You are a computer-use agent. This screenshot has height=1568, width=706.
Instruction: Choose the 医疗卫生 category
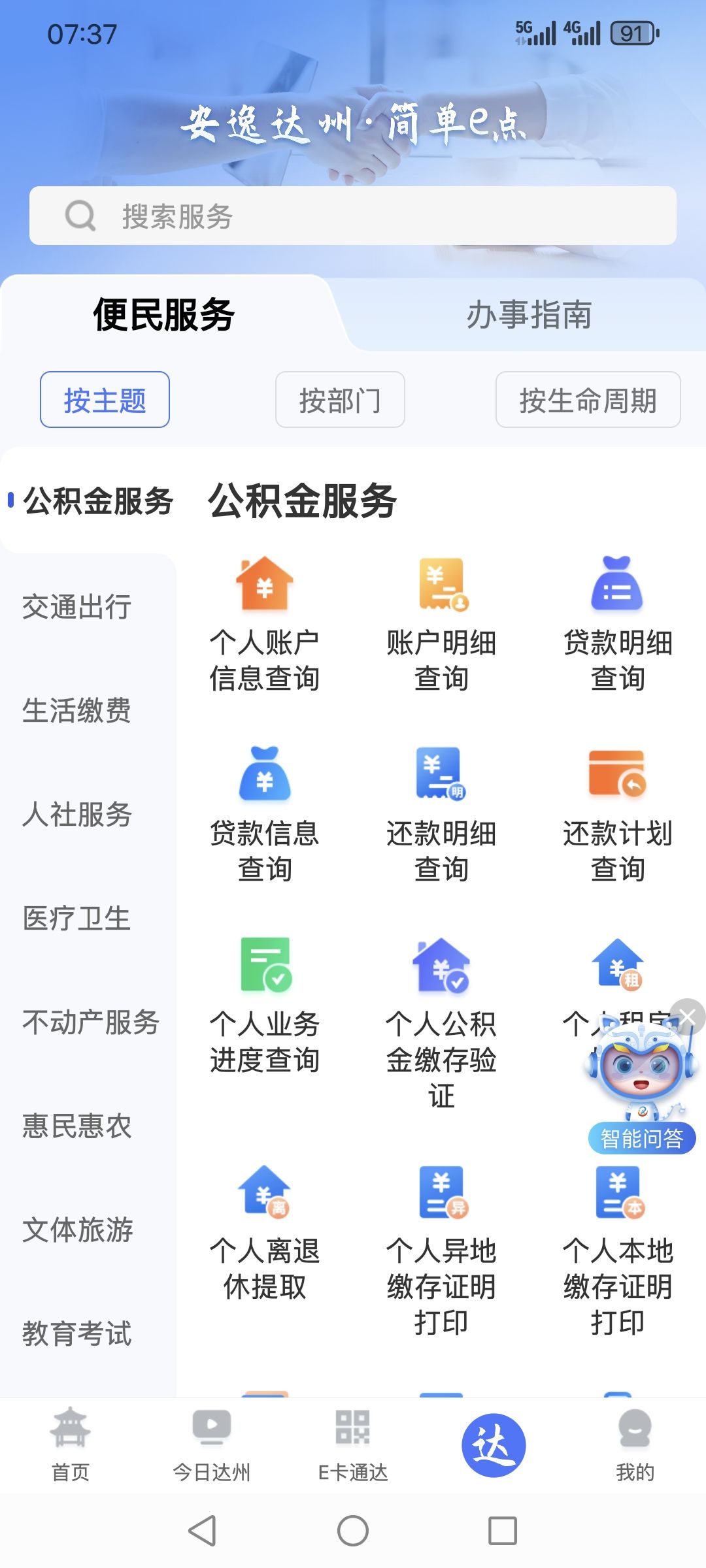click(77, 918)
